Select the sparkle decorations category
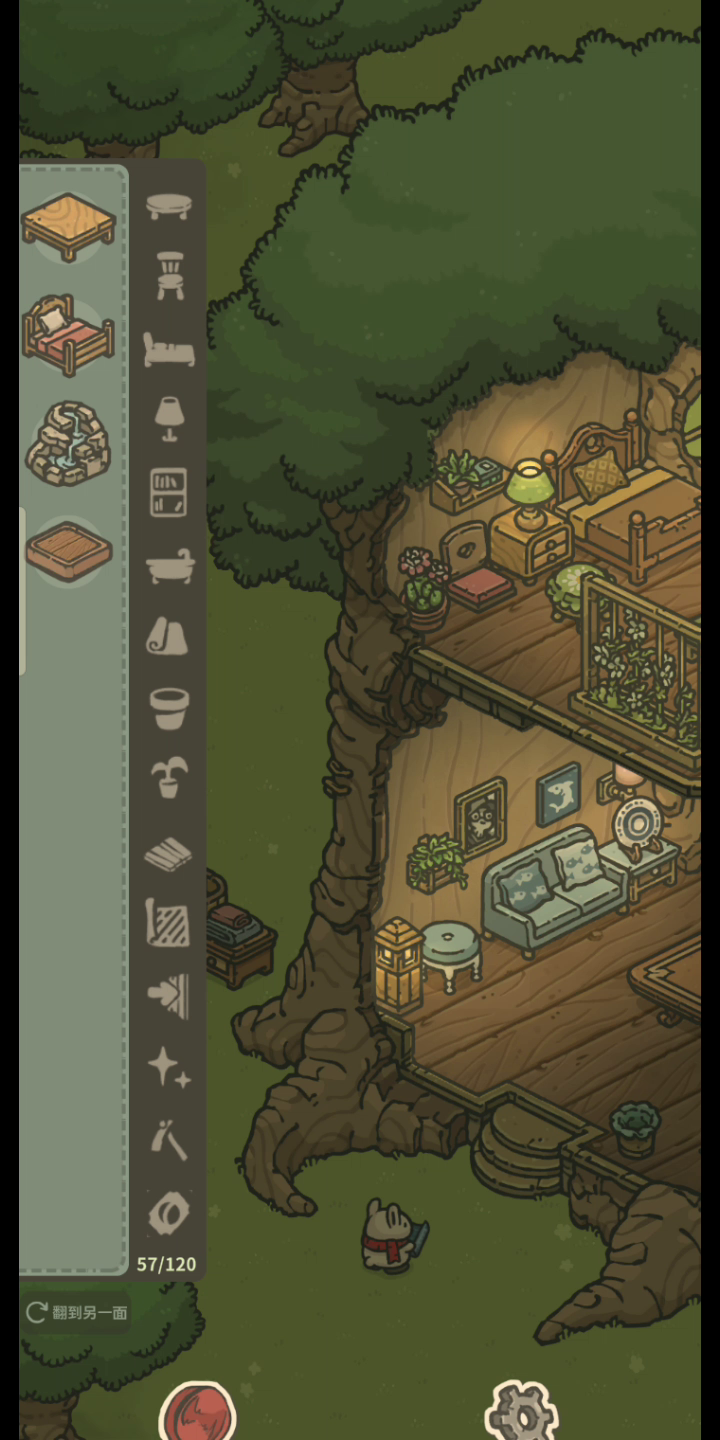720x1440 pixels. [169, 1067]
